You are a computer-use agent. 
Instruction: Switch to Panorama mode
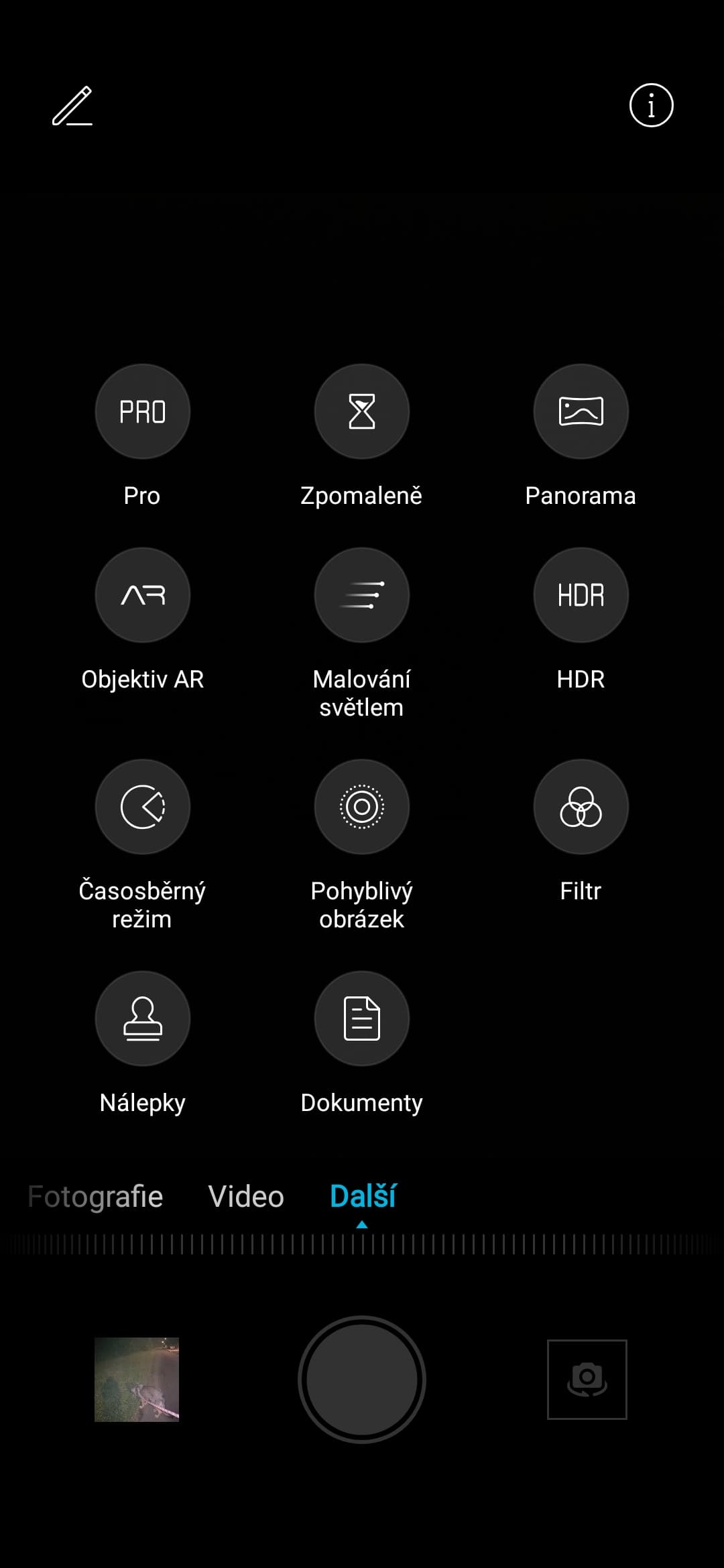click(581, 411)
